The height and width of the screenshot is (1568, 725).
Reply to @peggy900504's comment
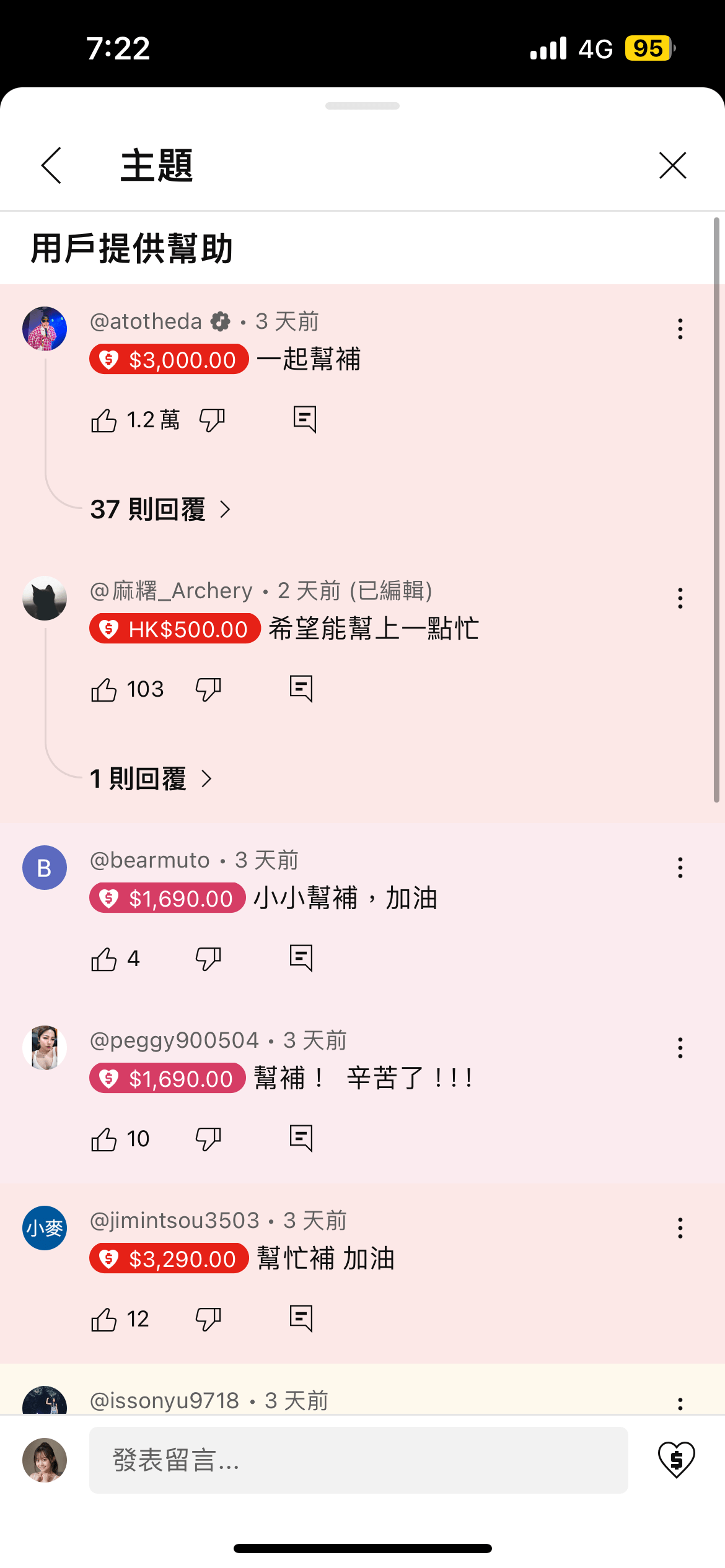tap(301, 1138)
